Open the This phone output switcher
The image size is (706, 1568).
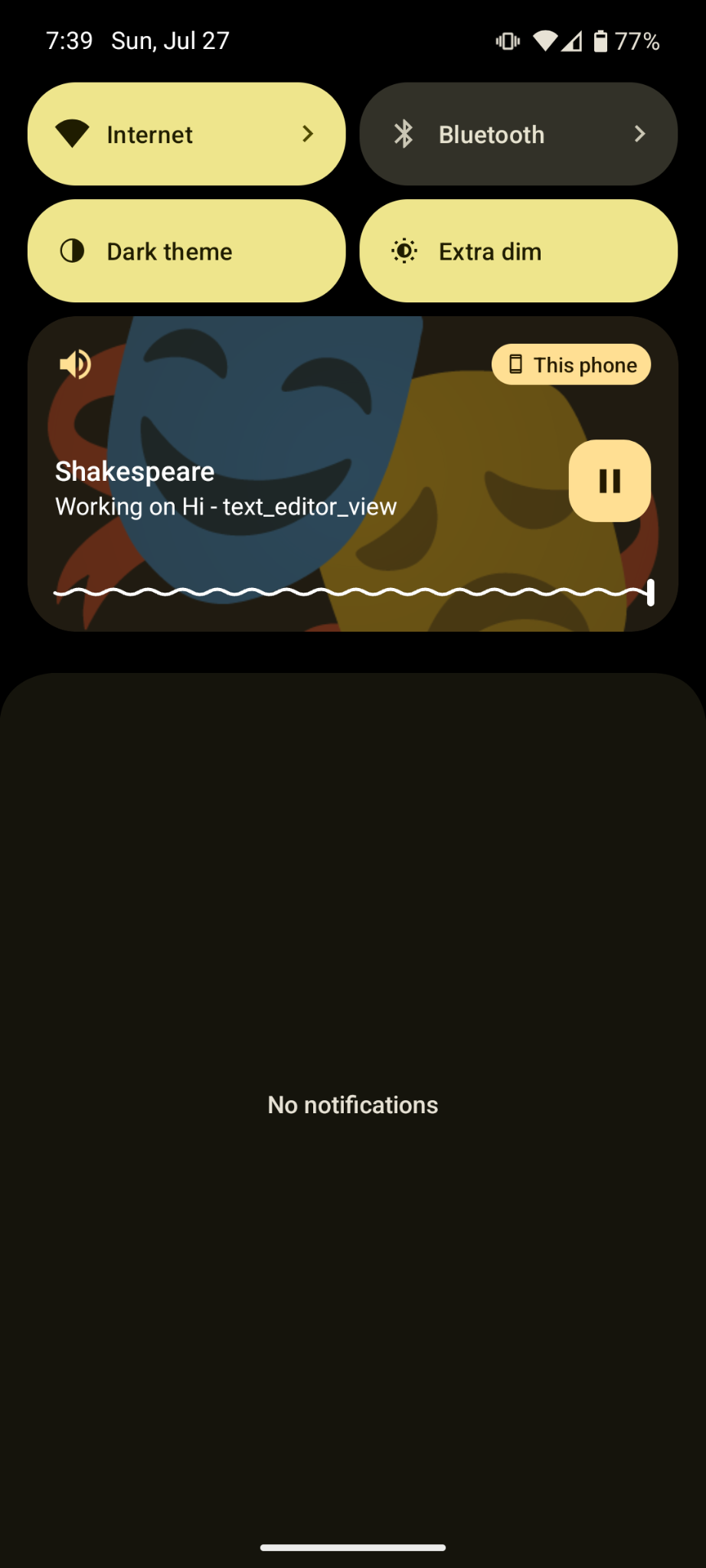coord(571,364)
